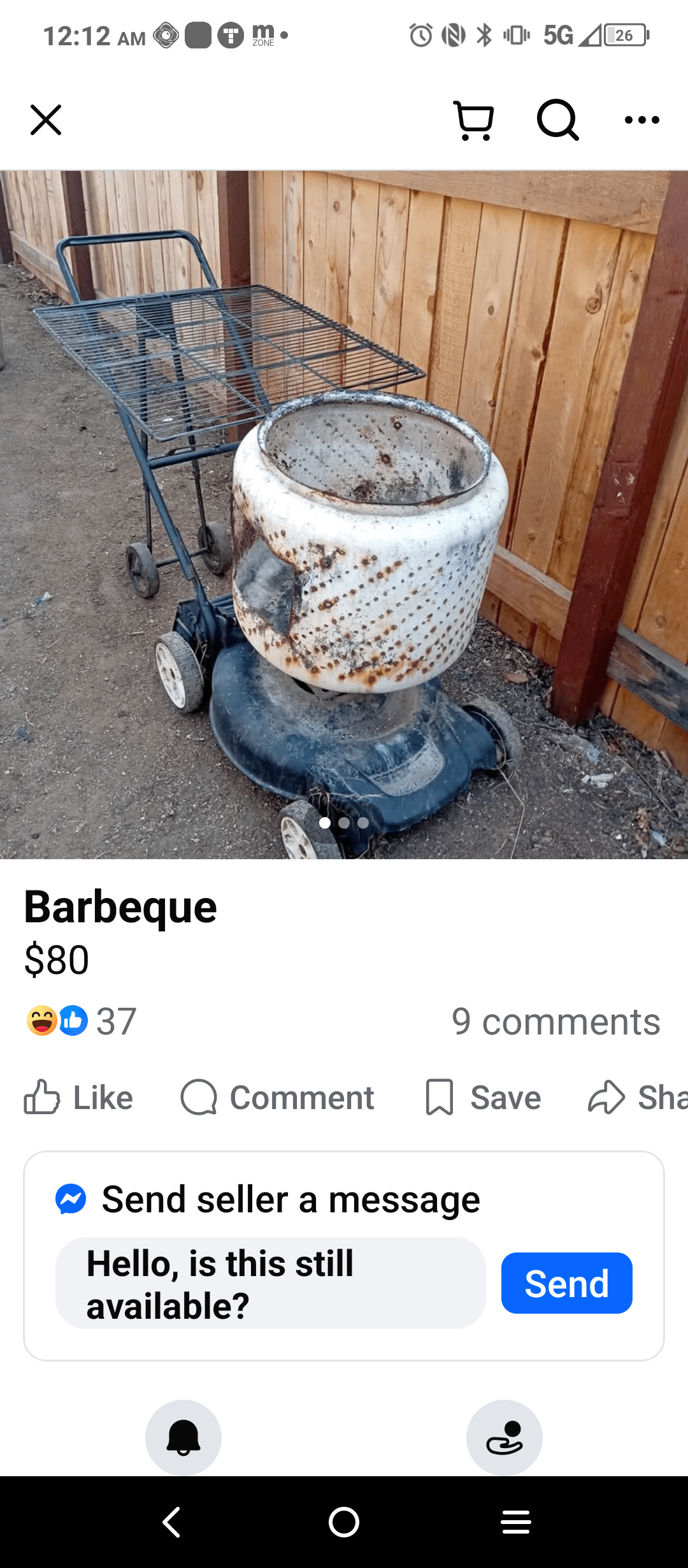
Task: Comment on the Barbeque listing
Action: pos(278,1098)
